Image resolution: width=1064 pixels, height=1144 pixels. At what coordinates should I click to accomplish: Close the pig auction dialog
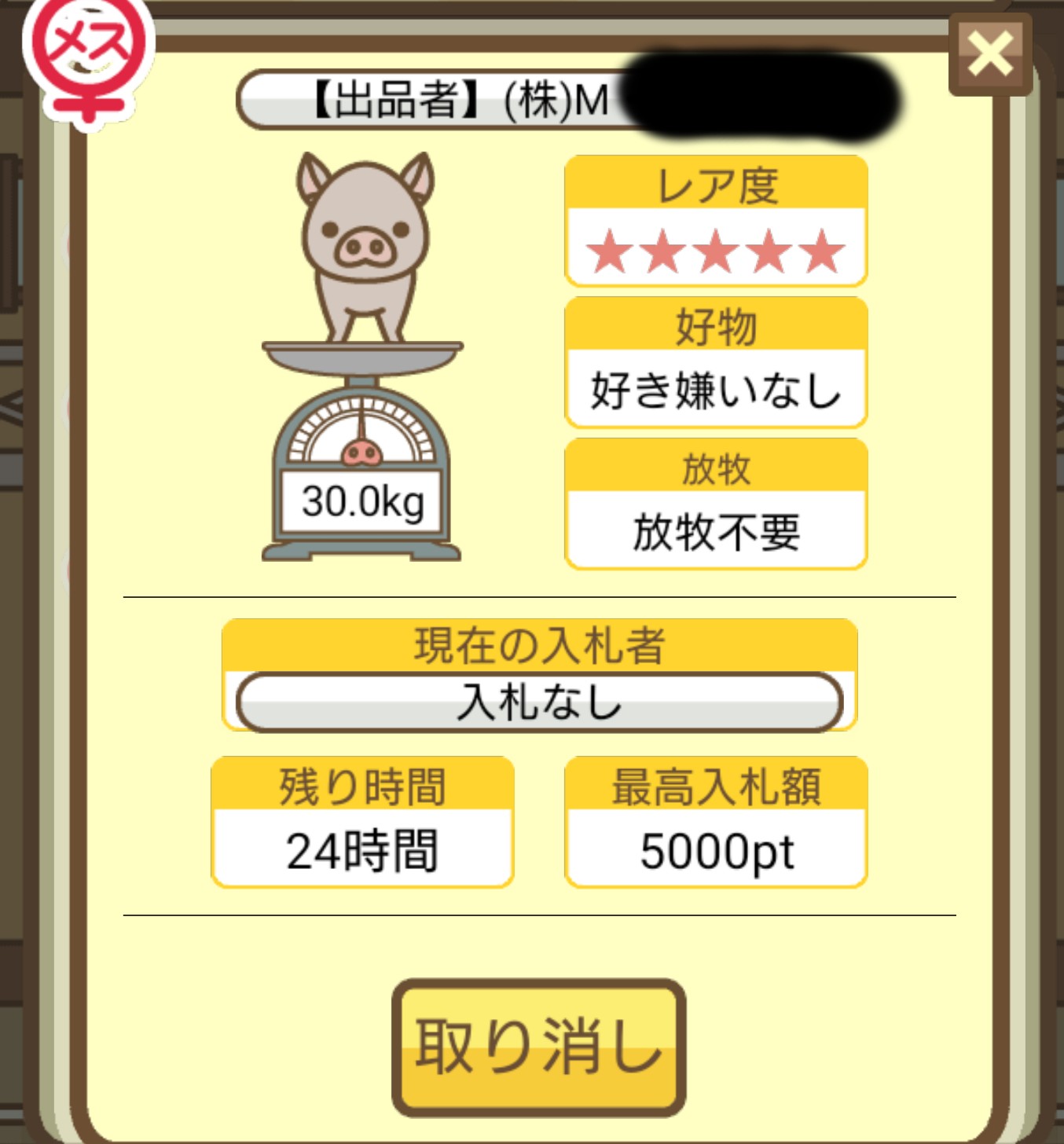pos(989,54)
